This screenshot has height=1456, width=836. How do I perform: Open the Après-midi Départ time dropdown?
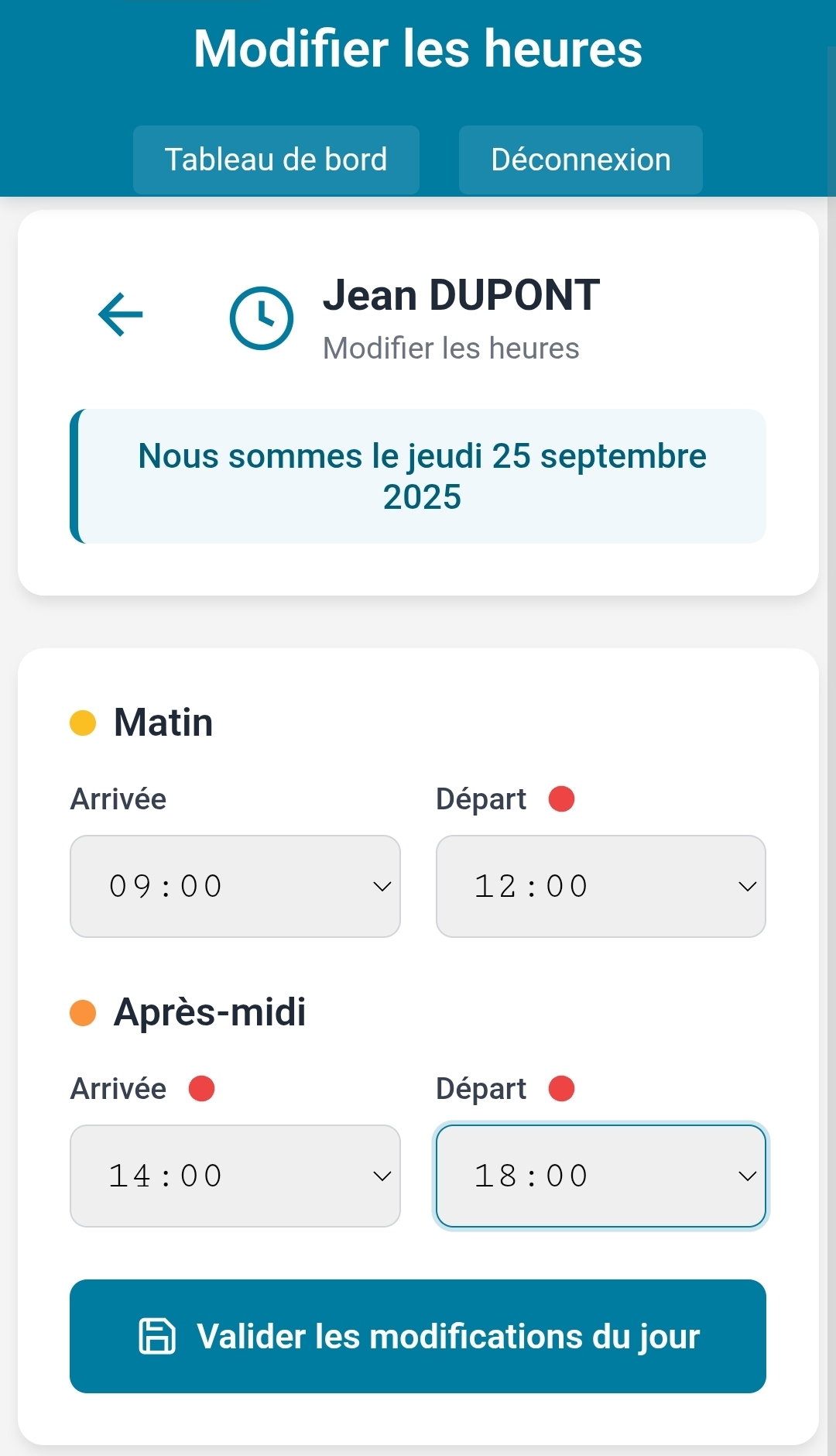click(601, 1176)
